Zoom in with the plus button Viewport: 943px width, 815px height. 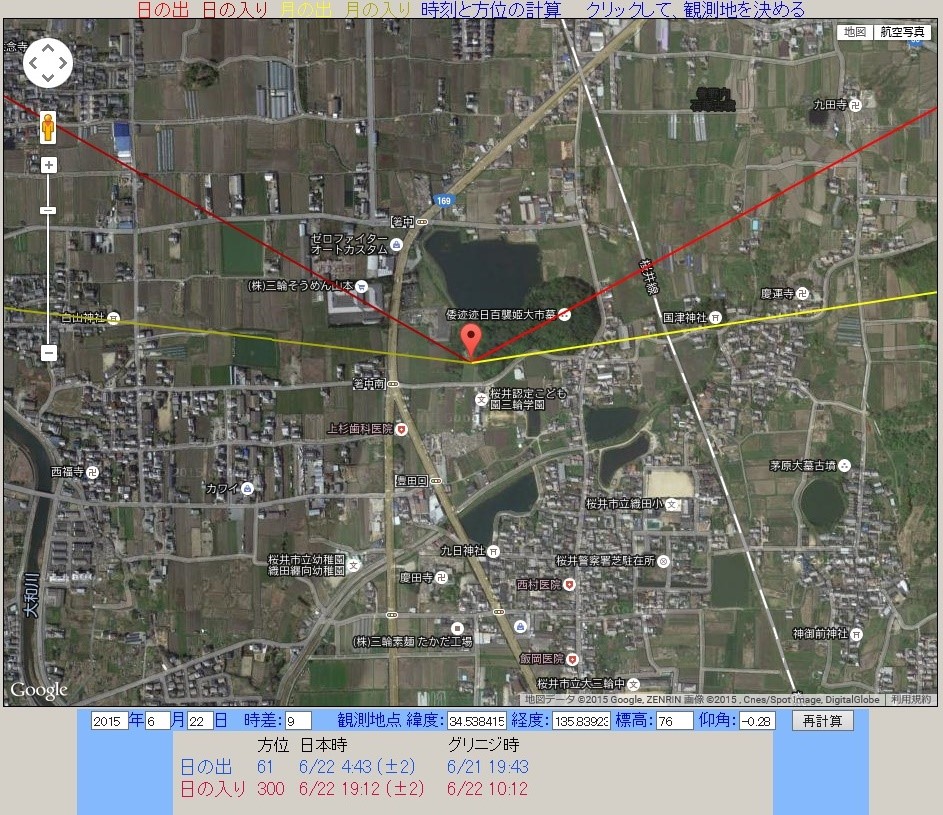(48, 165)
